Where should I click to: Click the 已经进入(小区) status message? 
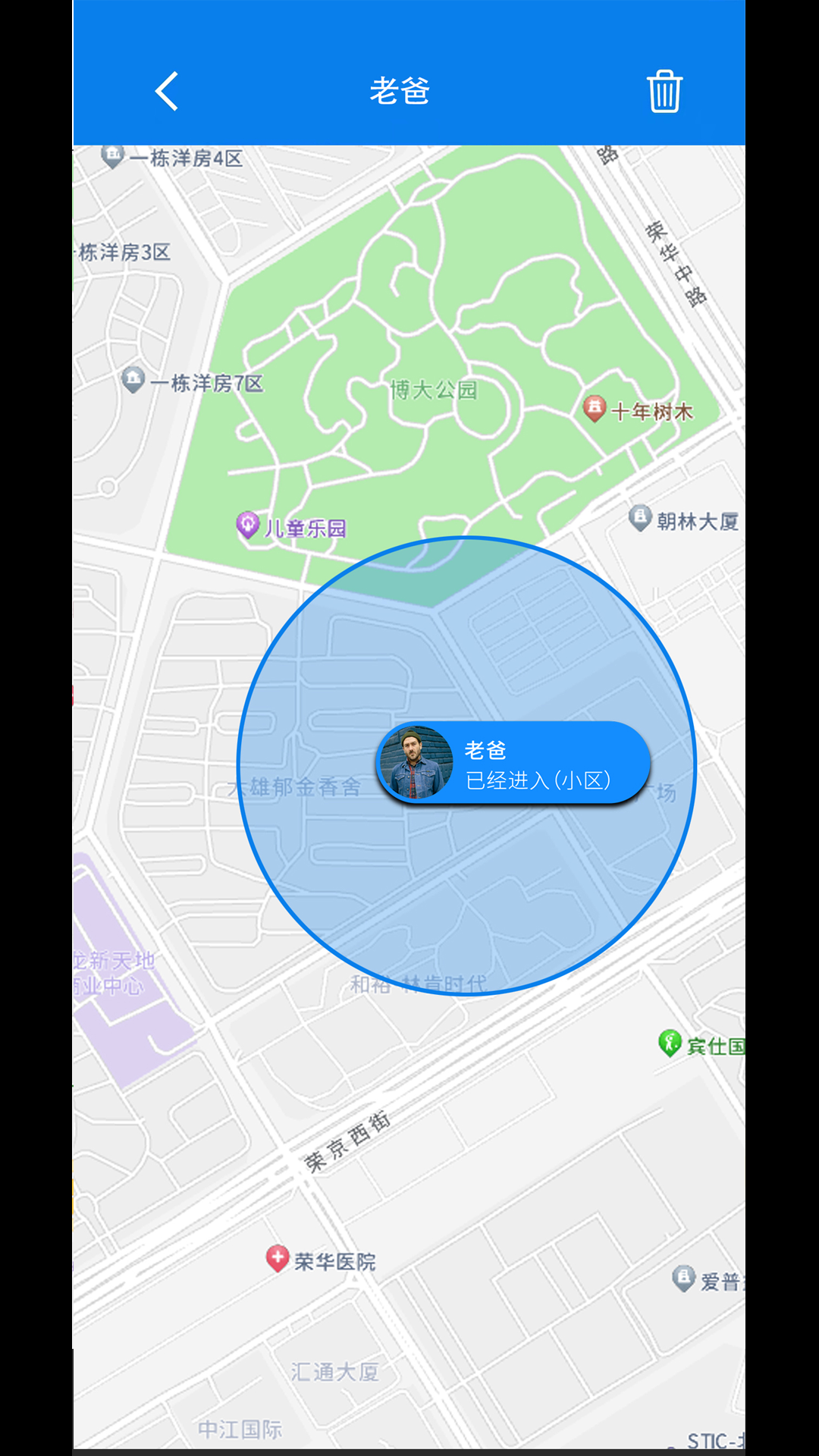click(x=540, y=781)
